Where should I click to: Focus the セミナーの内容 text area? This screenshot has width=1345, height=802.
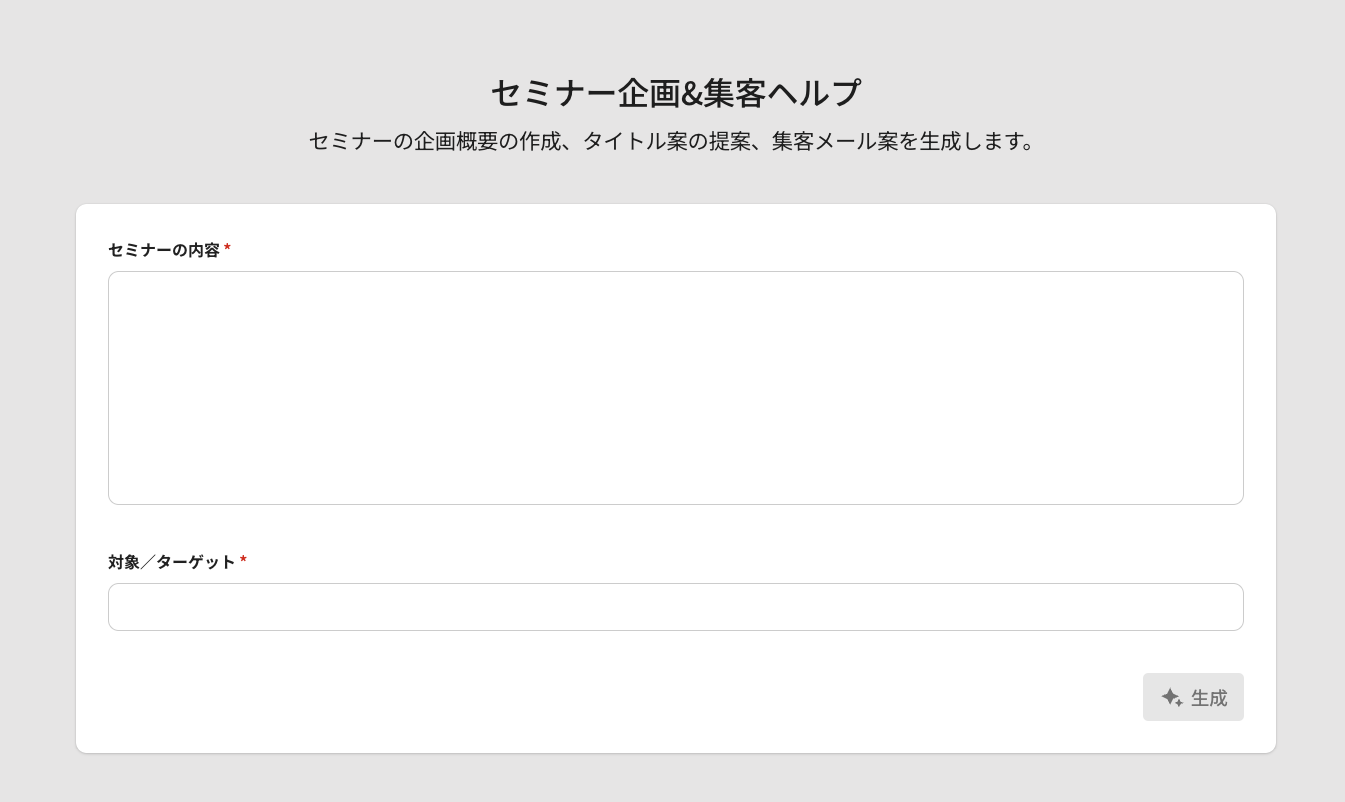point(675,388)
